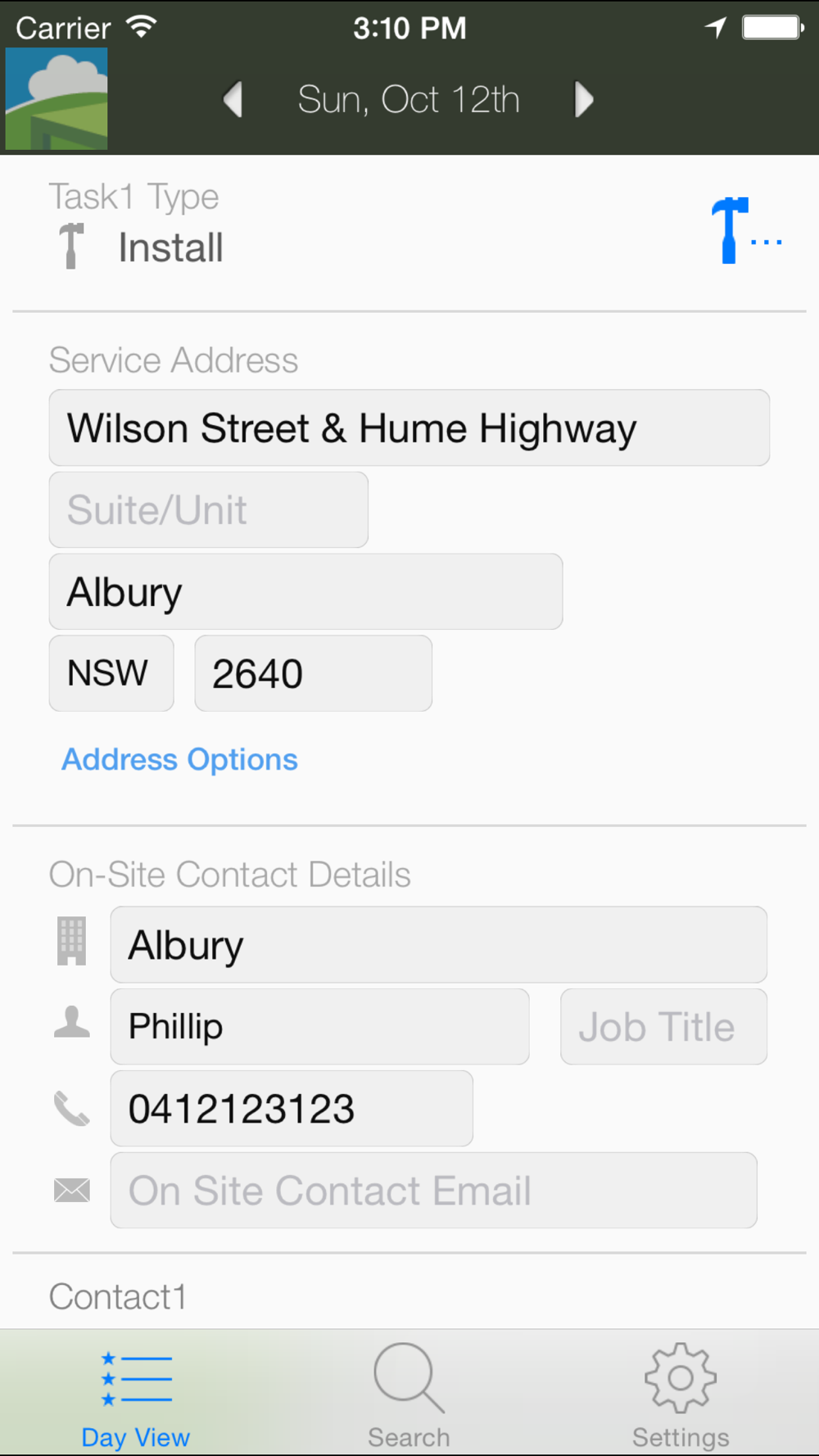Edit the contact name Phillip
This screenshot has width=819, height=1456.
(x=319, y=1027)
